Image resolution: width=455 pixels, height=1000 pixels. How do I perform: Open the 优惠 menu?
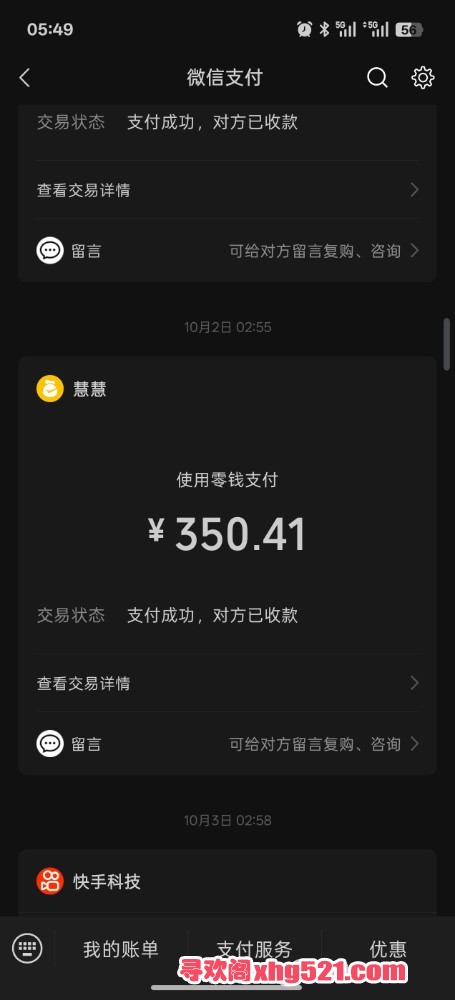(x=388, y=949)
